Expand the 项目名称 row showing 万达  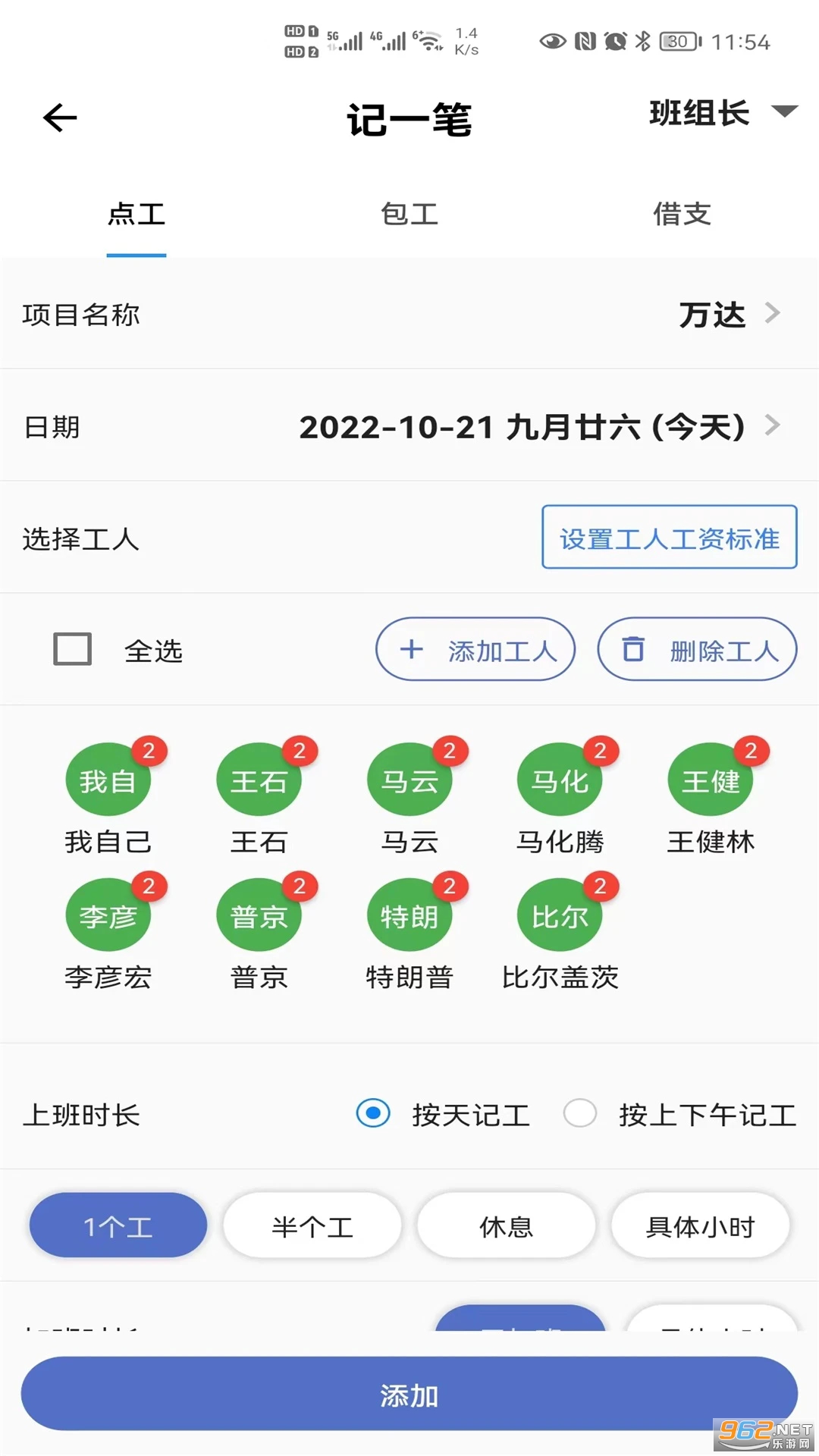coord(713,315)
